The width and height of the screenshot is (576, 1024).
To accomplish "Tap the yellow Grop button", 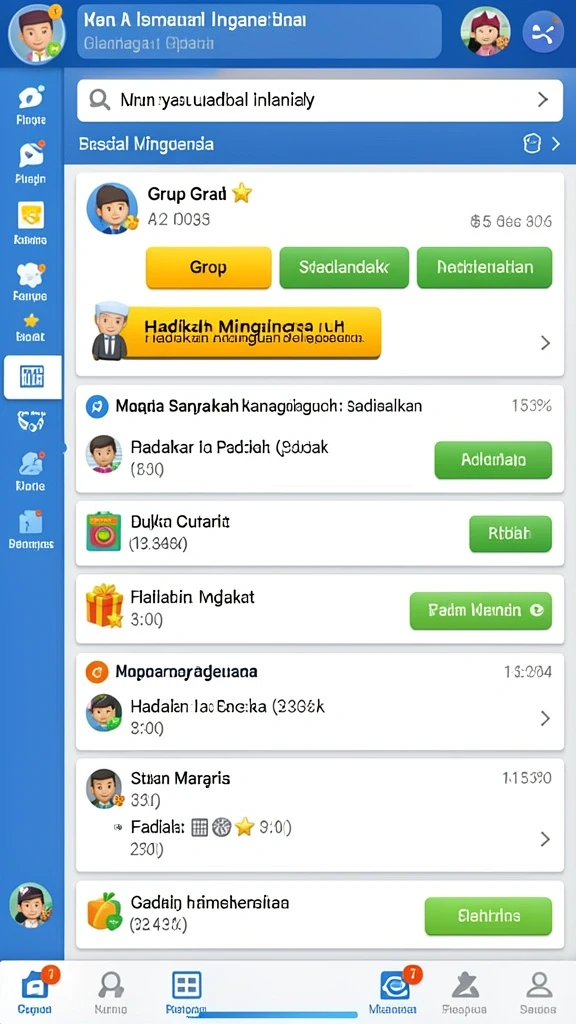I will [208, 267].
